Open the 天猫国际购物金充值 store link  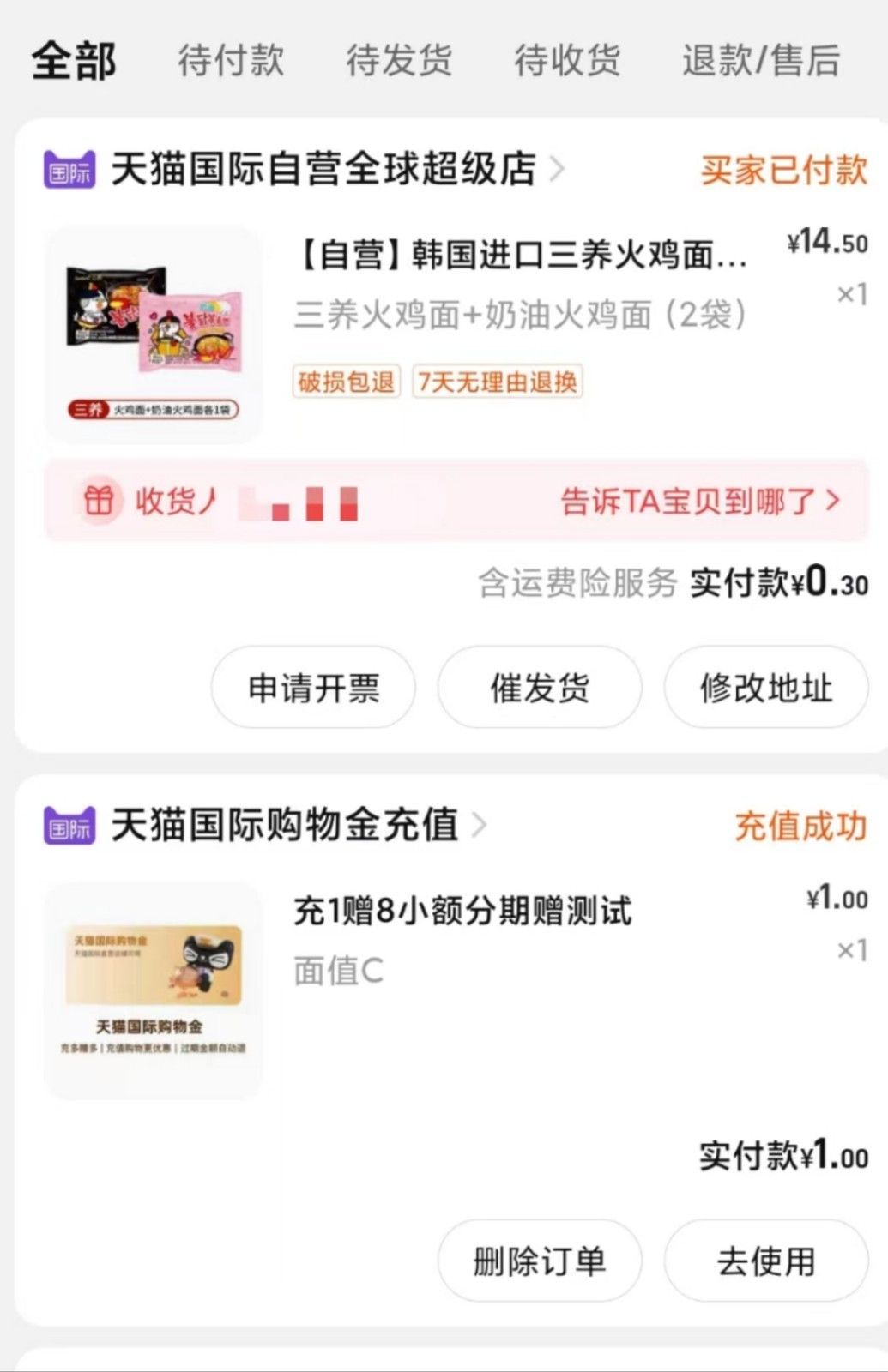285,825
